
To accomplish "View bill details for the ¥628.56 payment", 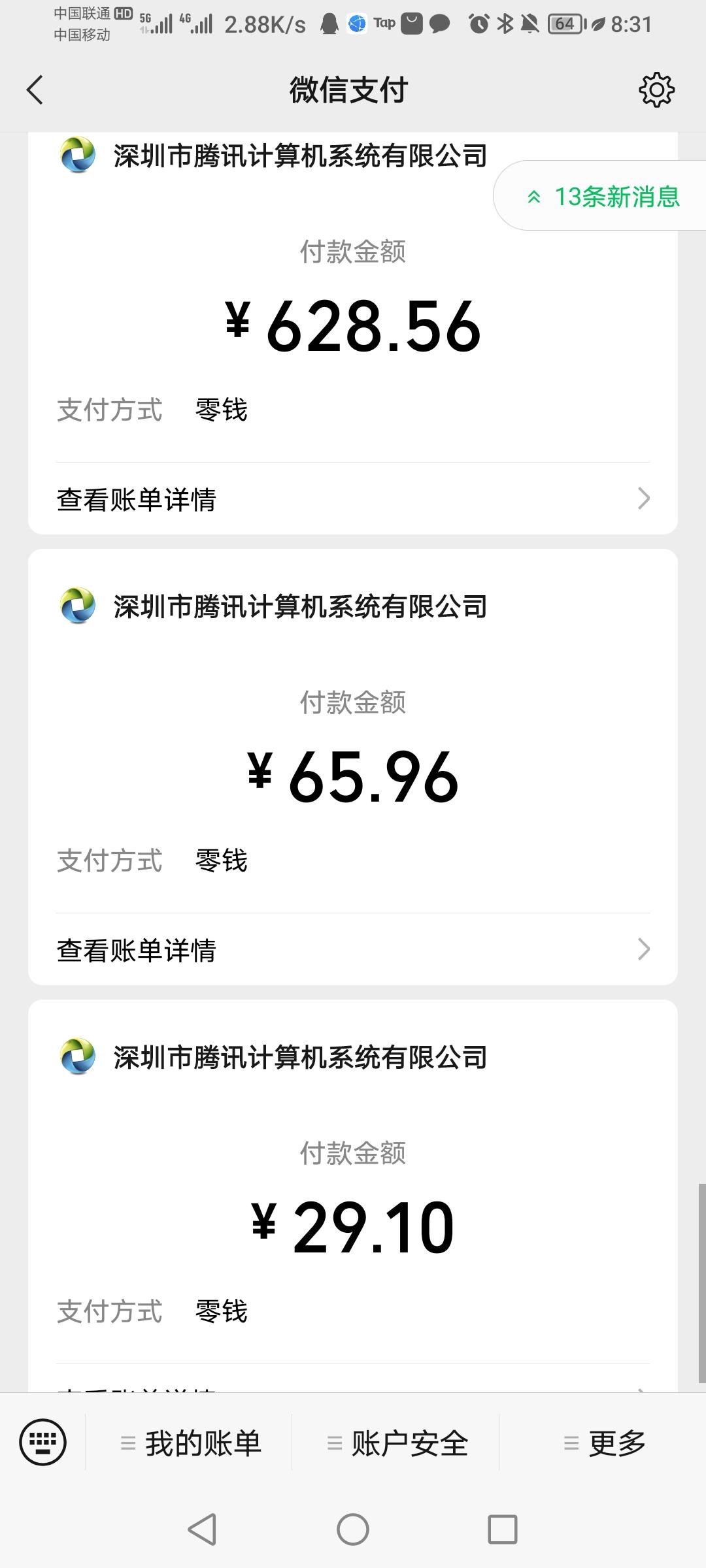I will pos(353,499).
